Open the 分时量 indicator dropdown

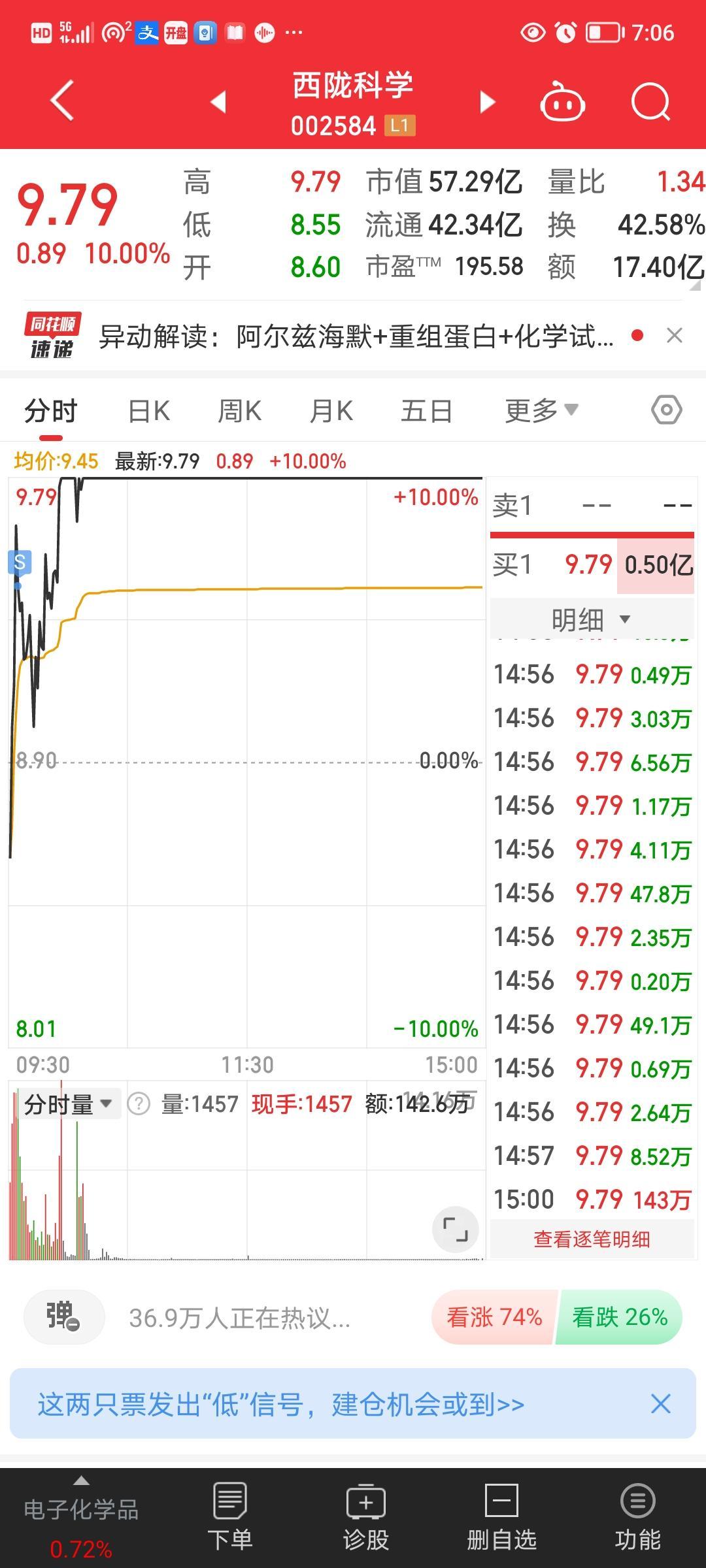pos(68,1104)
